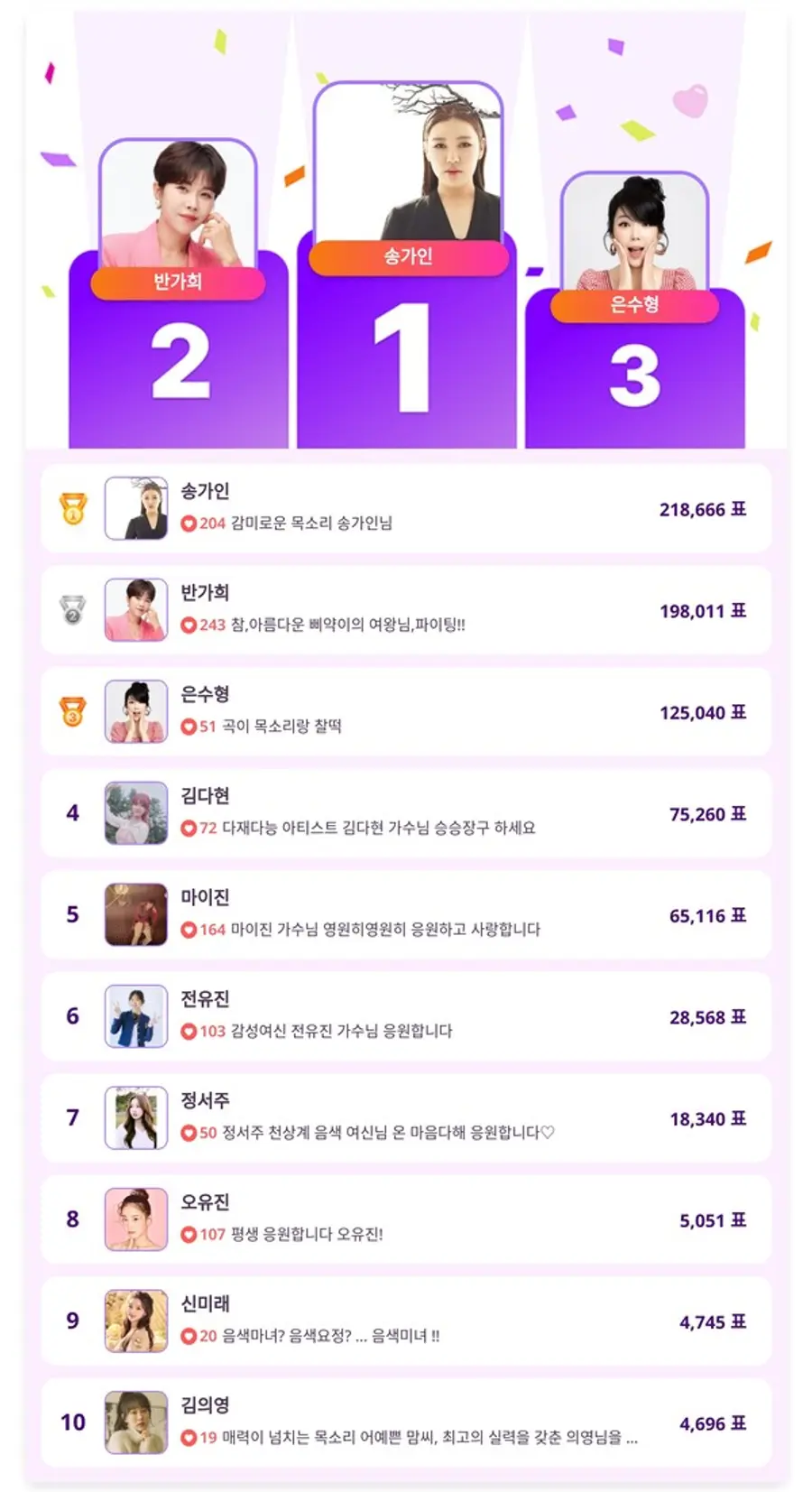Click the gold medal icon beside 송가인
This screenshot has width=812, height=1492.
(73, 509)
